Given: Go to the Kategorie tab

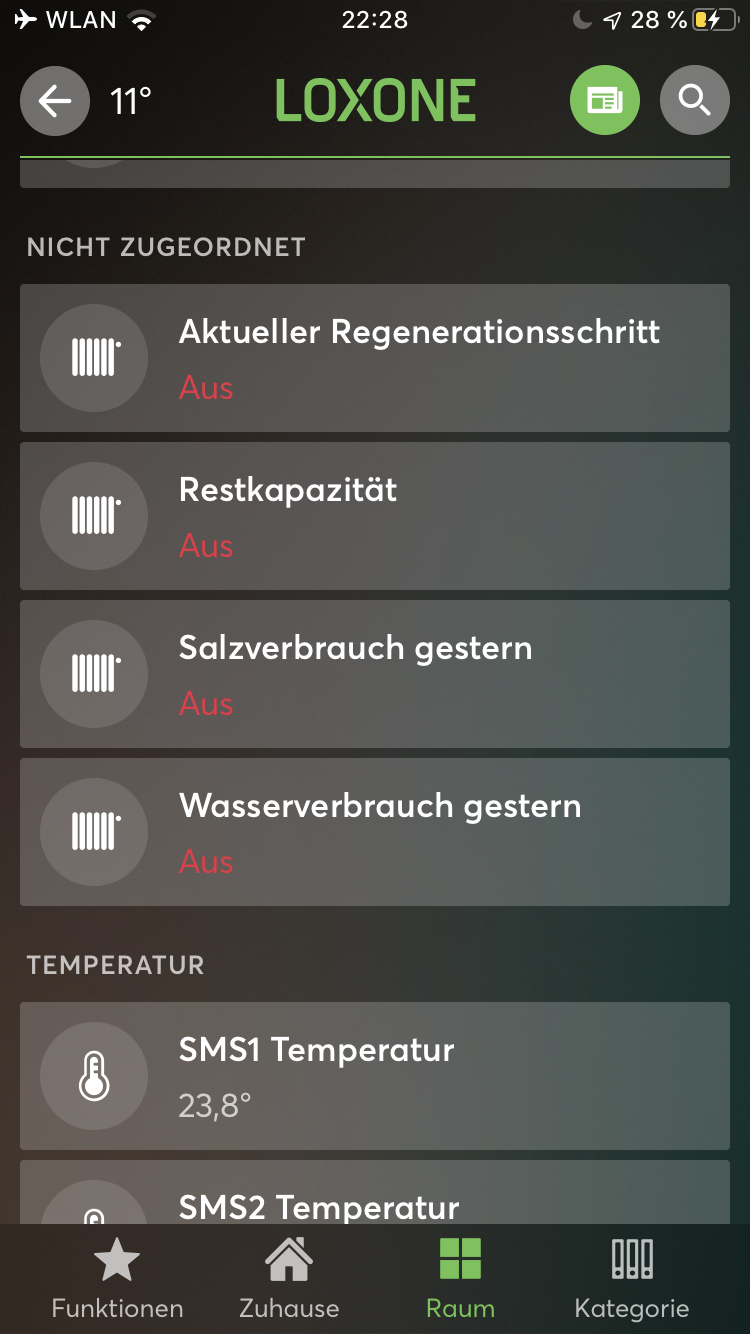Looking at the screenshot, I should (631, 1279).
